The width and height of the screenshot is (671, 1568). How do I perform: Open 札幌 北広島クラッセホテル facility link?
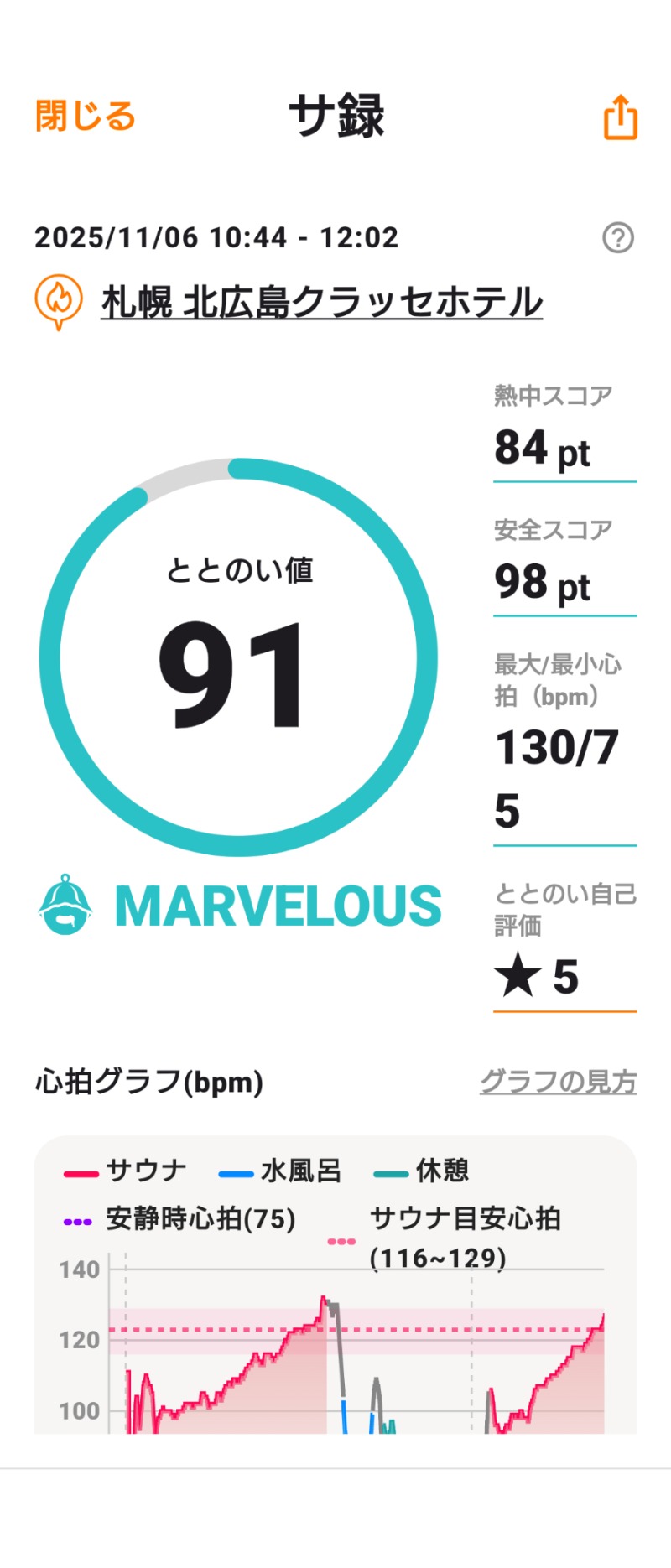coord(321,302)
